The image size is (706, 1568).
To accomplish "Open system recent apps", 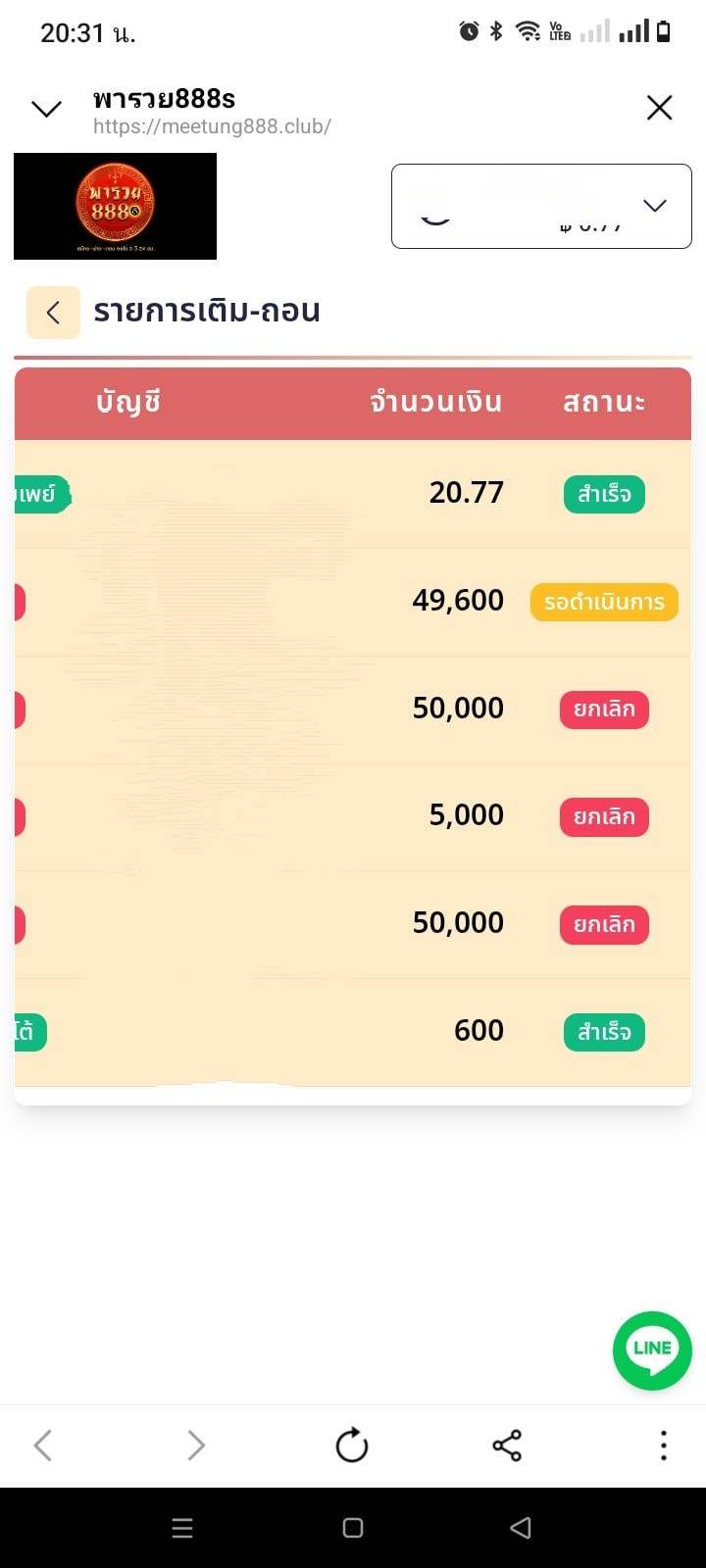I will click(x=182, y=1528).
